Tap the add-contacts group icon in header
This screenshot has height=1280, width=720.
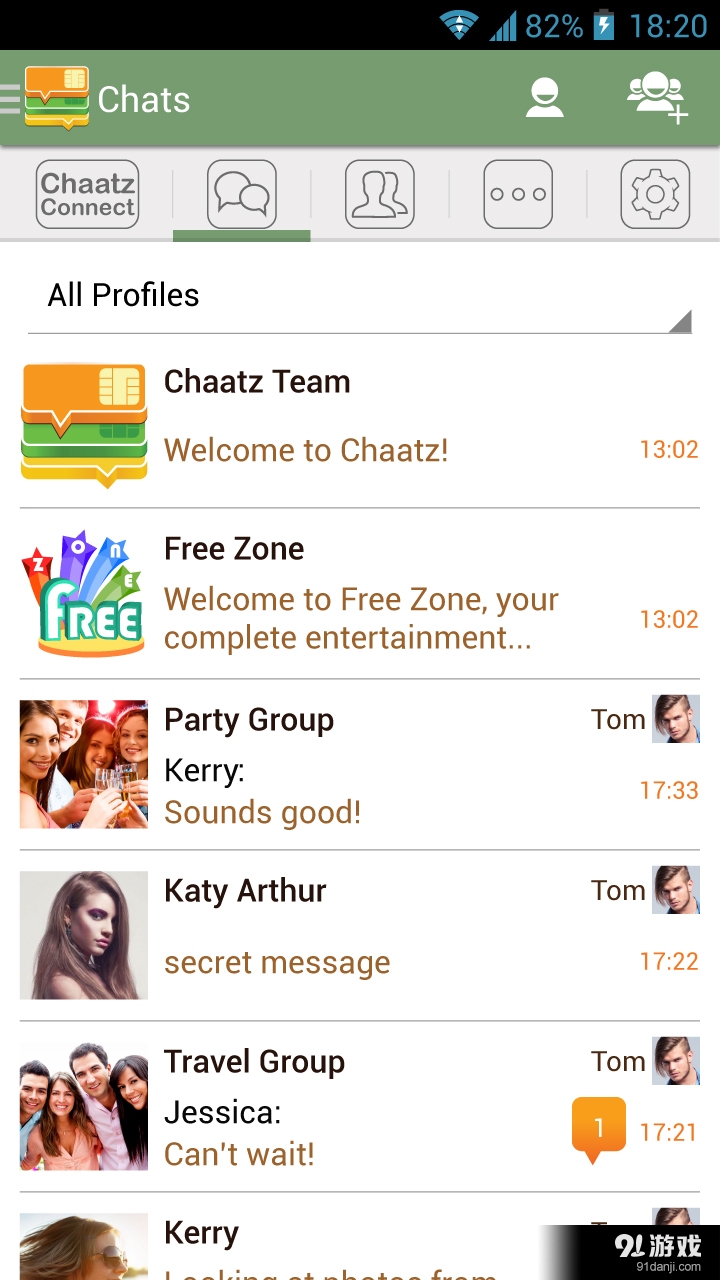pyautogui.click(x=658, y=97)
